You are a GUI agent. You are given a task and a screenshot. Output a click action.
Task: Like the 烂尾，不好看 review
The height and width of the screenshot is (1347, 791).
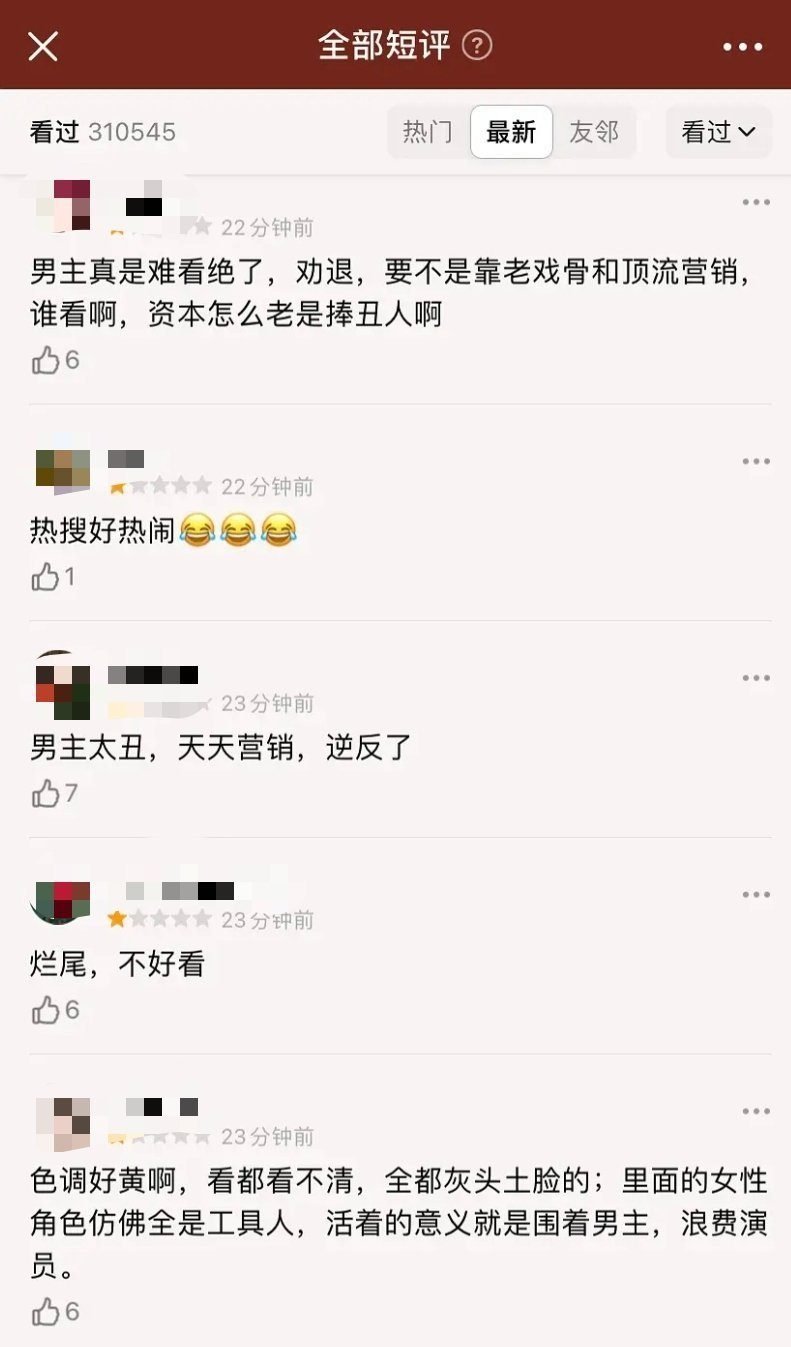pyautogui.click(x=46, y=1011)
